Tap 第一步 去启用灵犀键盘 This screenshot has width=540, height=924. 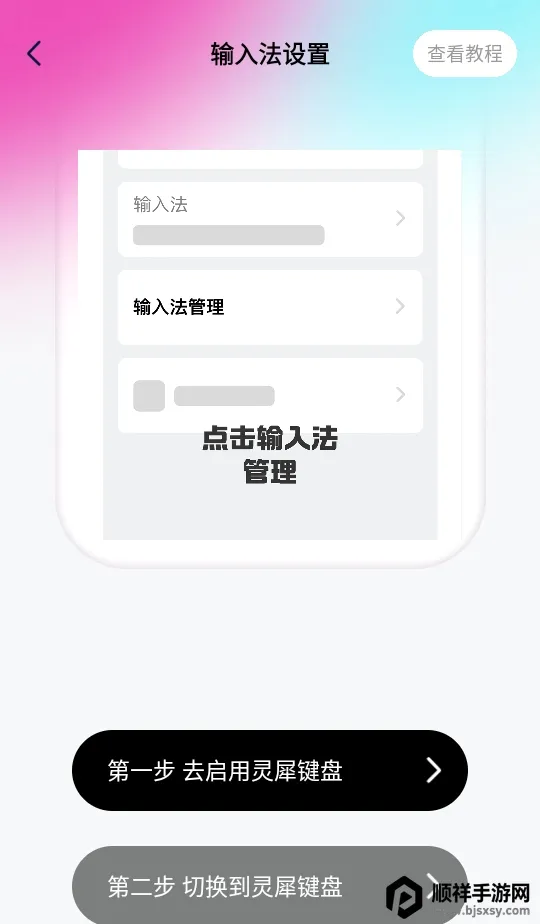270,770
